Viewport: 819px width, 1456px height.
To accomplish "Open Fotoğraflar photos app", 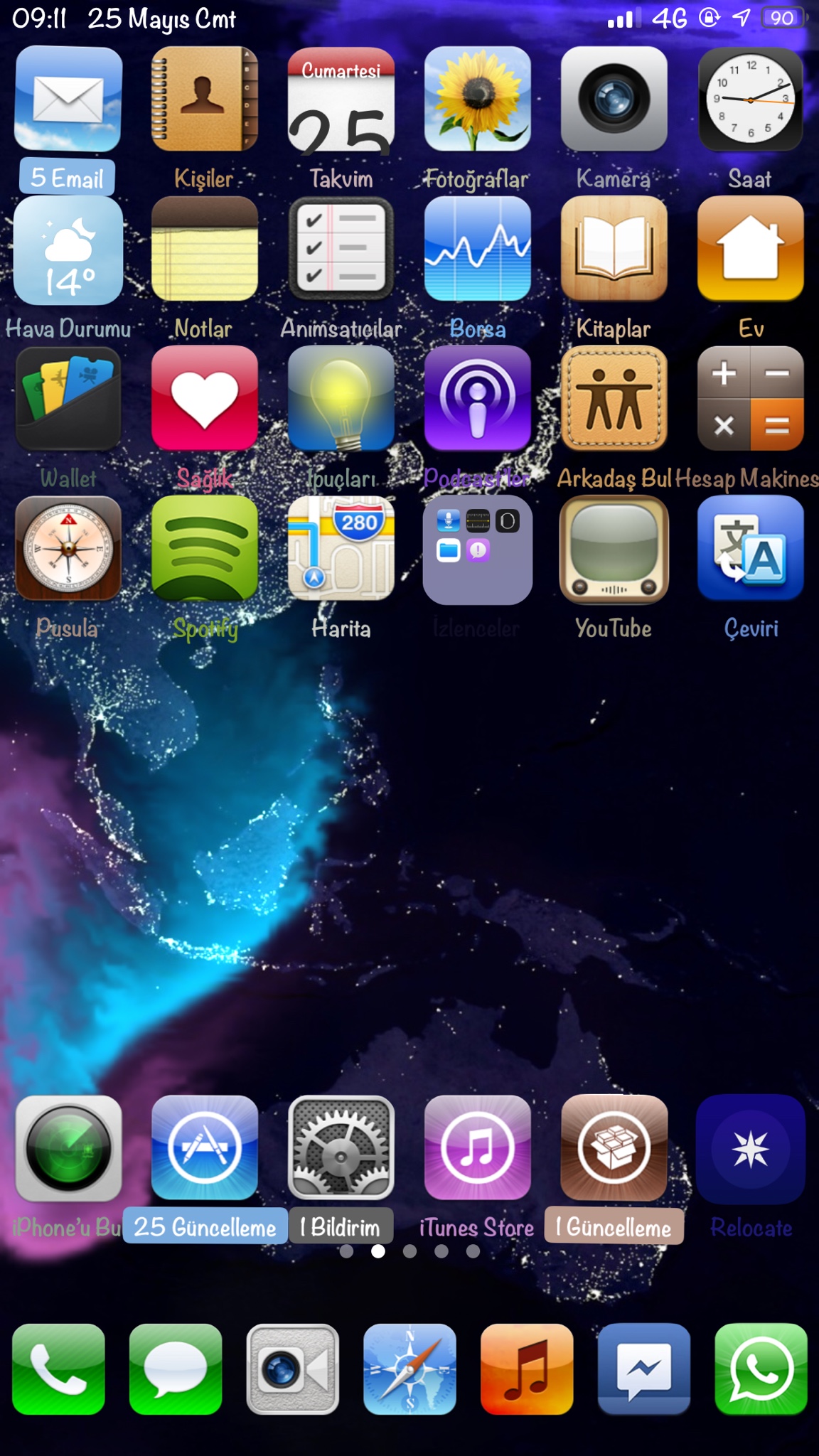I will click(478, 100).
